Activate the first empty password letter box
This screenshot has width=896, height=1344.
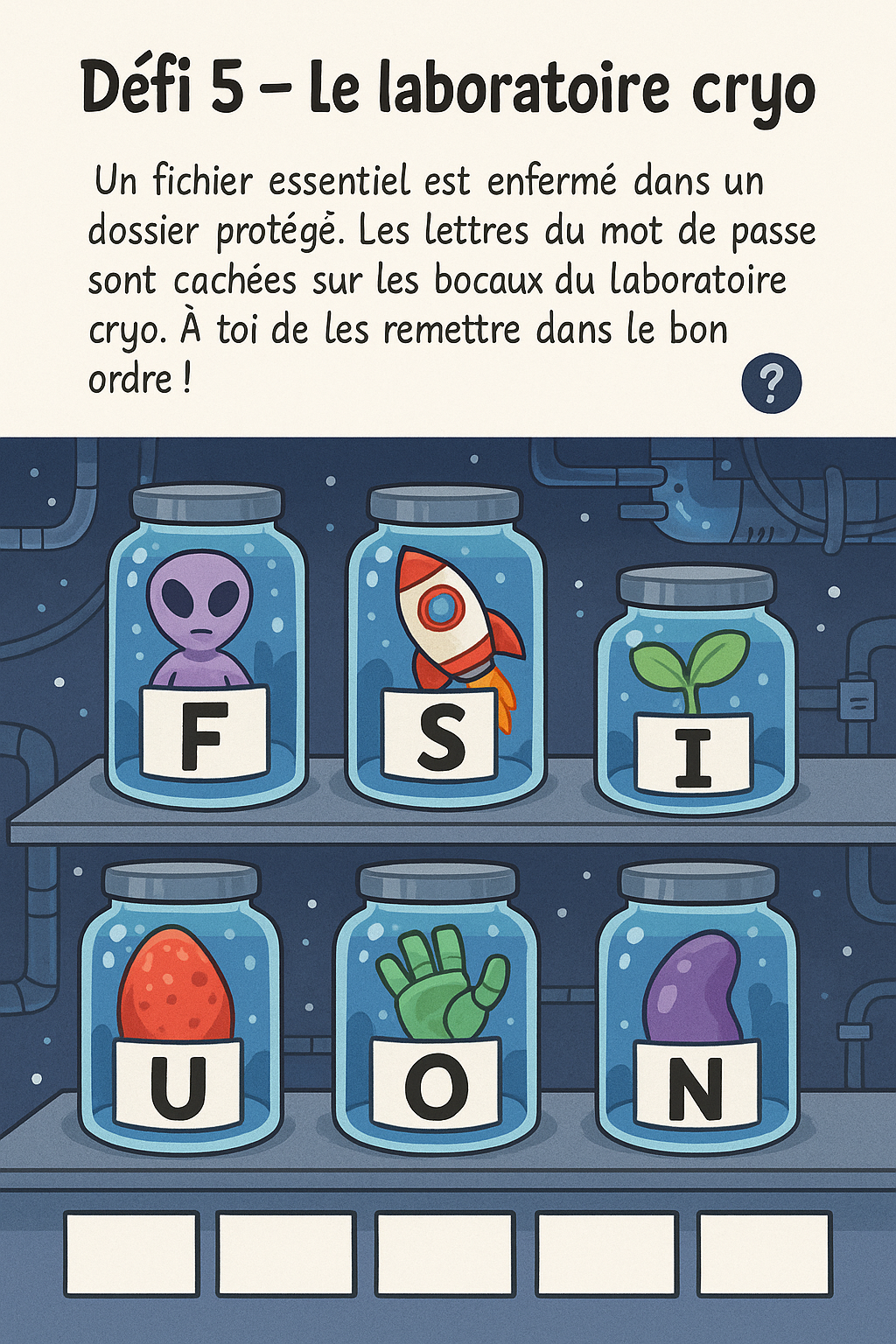coord(131,1253)
